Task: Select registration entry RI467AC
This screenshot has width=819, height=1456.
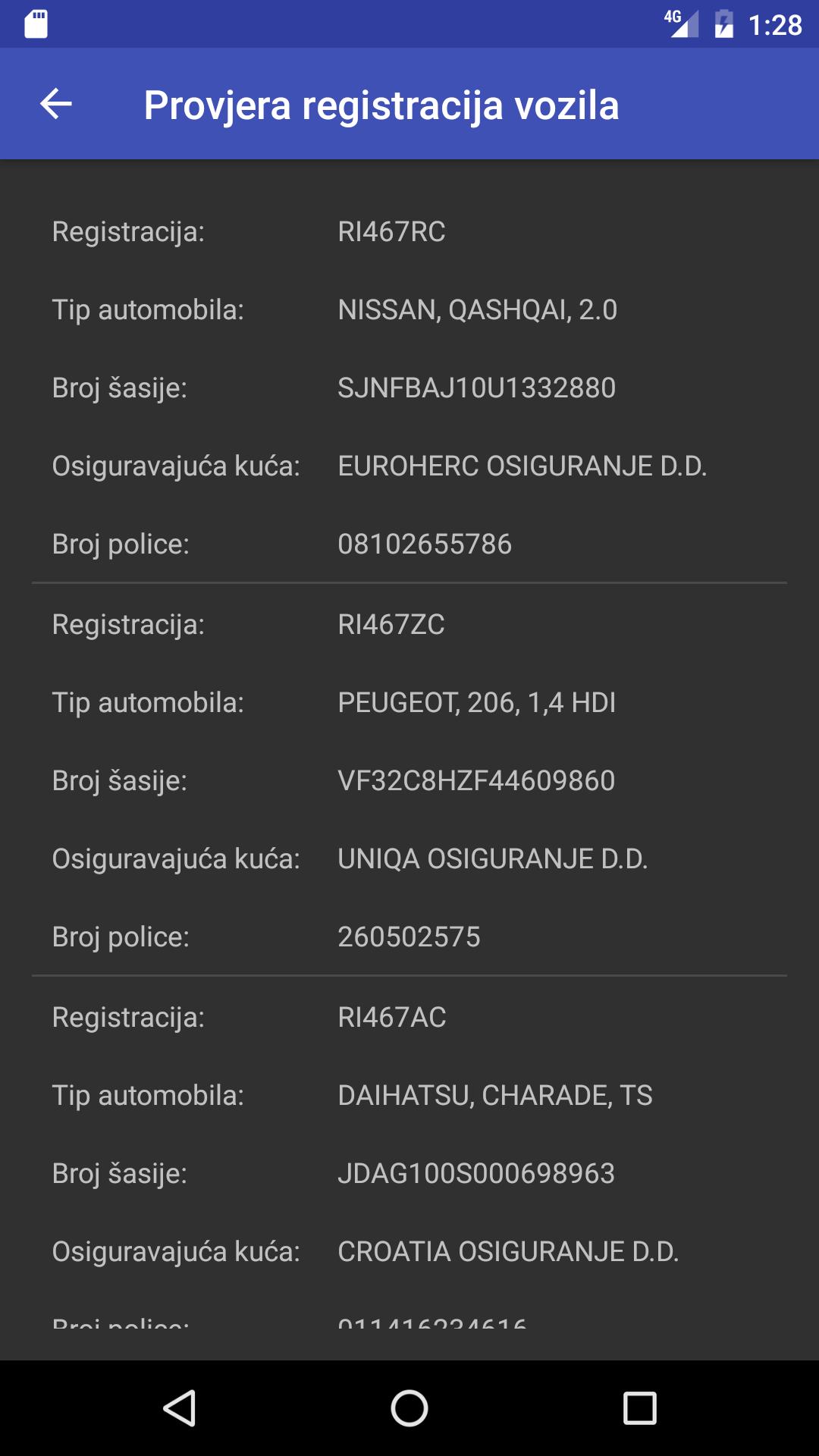Action: [x=393, y=1018]
